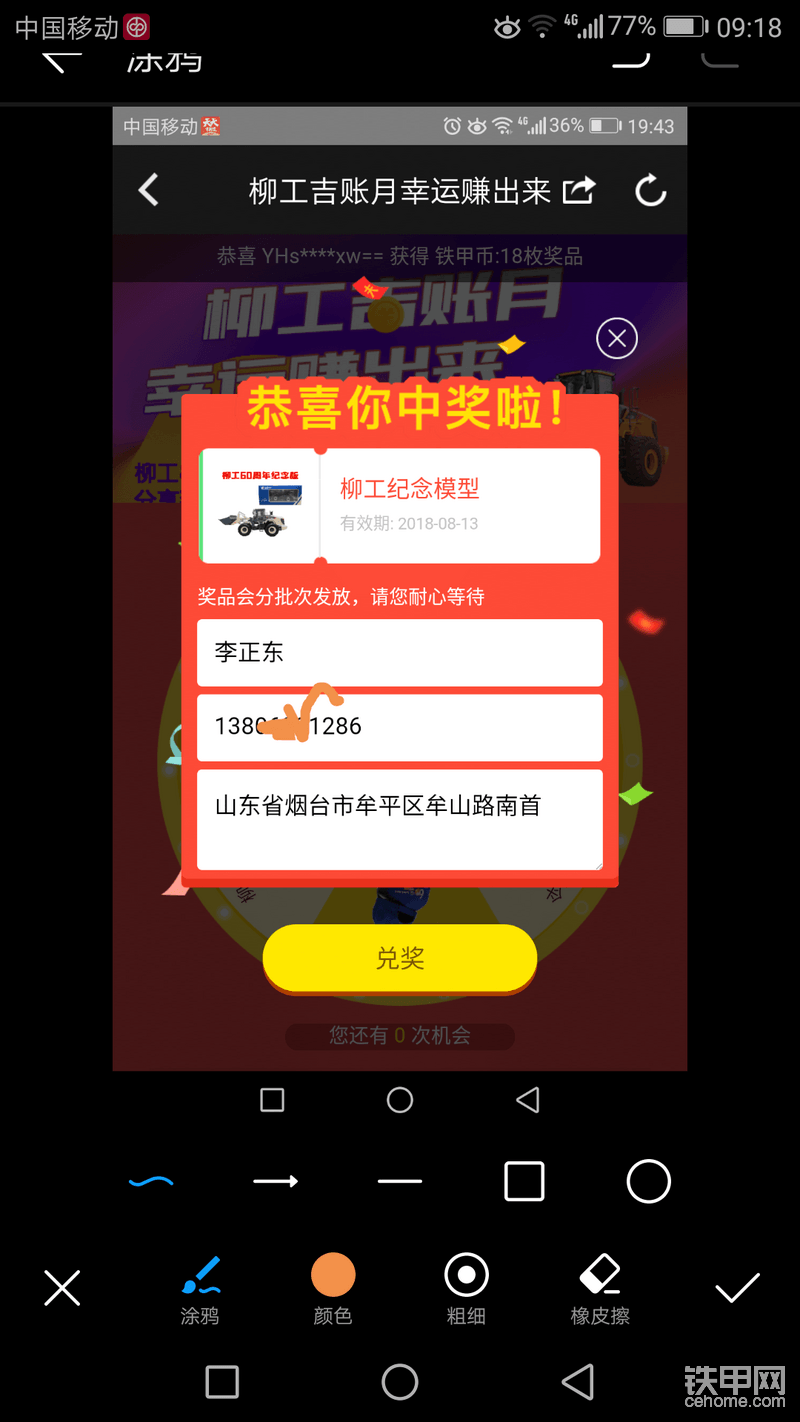Select the circle shape tool

pyautogui.click(x=648, y=1181)
